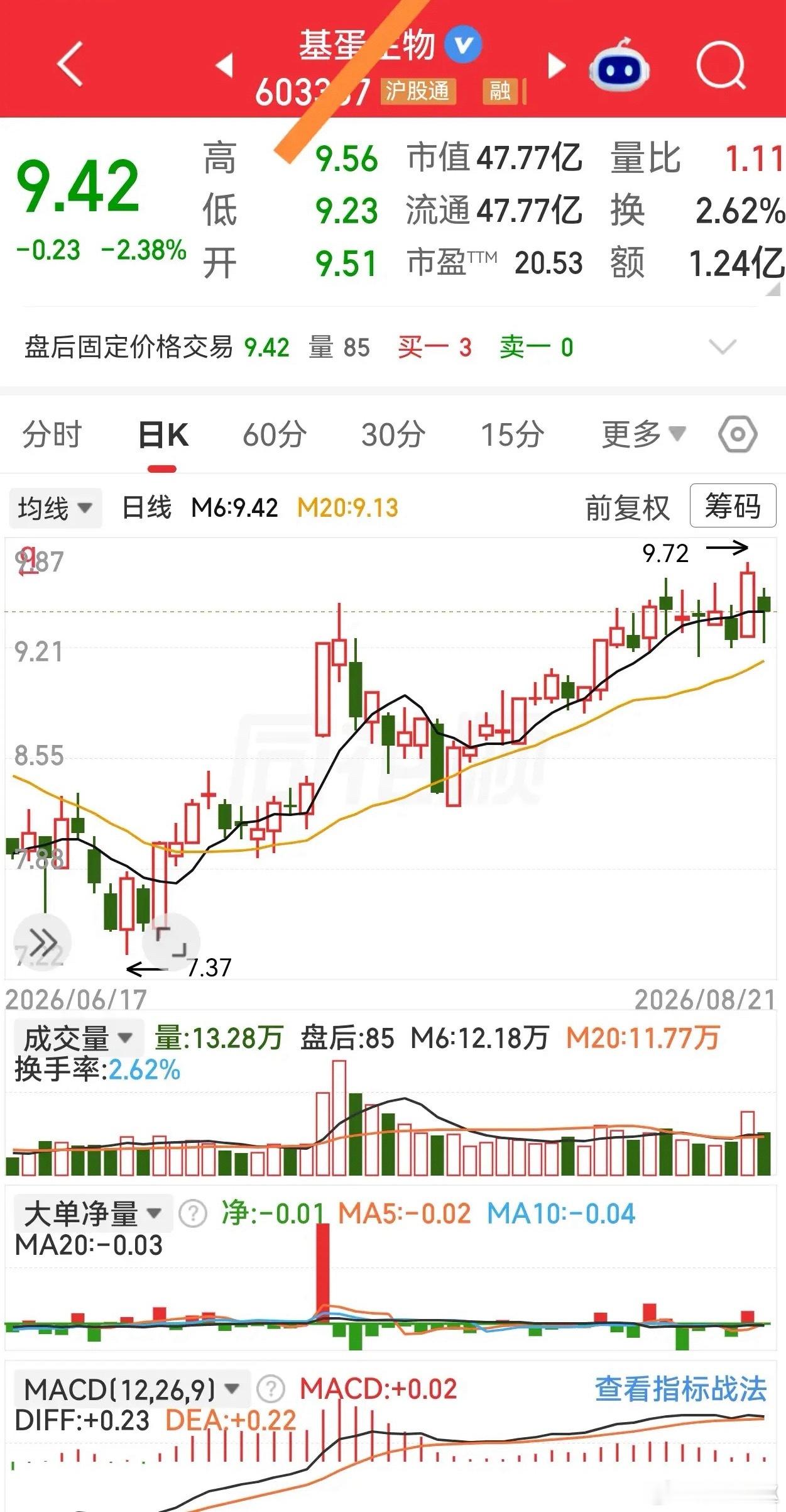Open the 均线 indicator dropdown

[55, 508]
